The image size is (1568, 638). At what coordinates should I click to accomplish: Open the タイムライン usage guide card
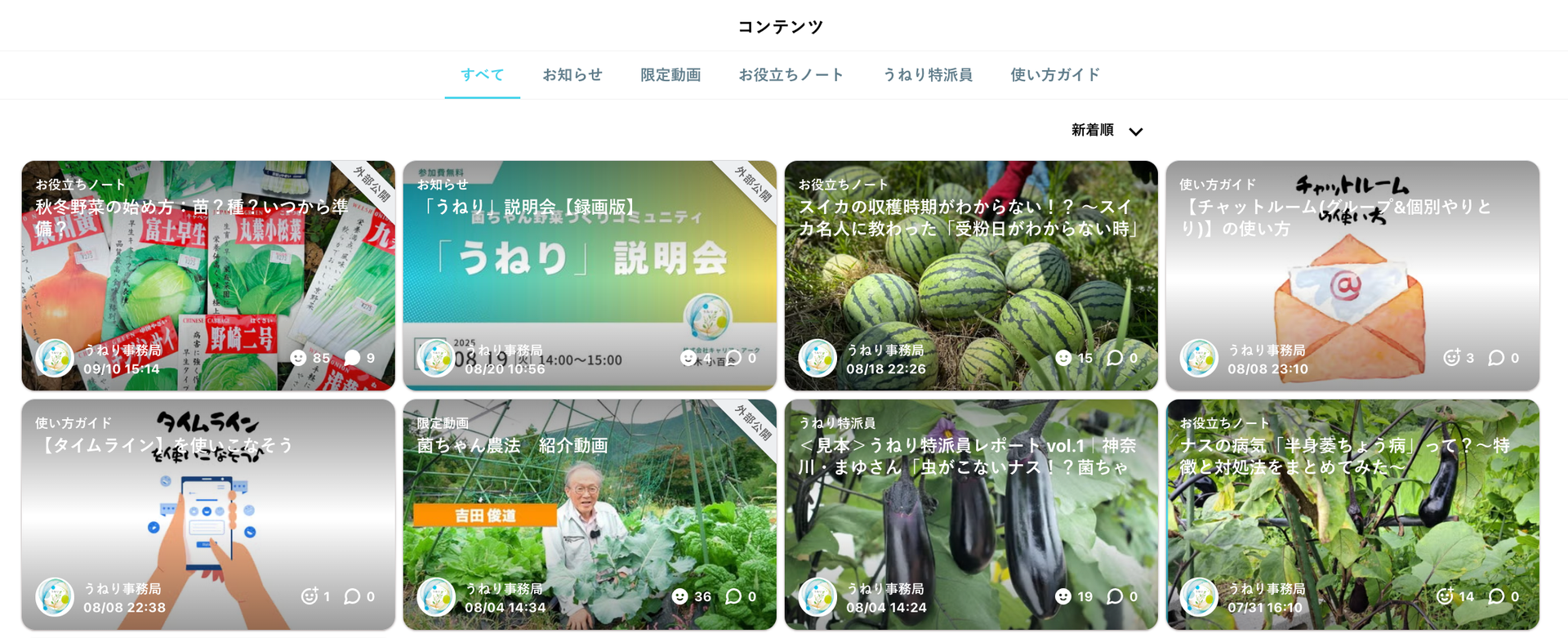208,514
